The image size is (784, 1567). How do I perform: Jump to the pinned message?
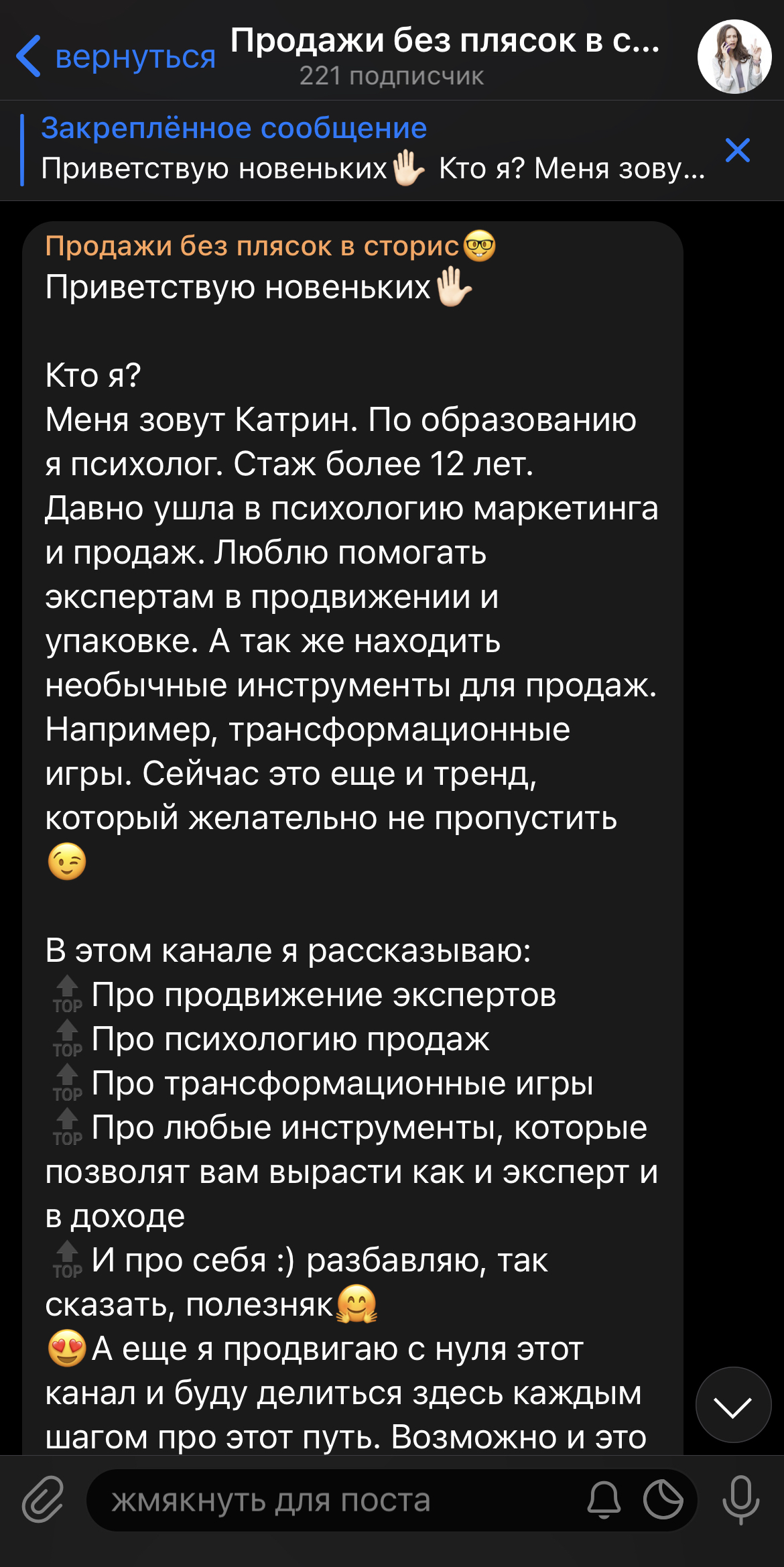pos(362,150)
